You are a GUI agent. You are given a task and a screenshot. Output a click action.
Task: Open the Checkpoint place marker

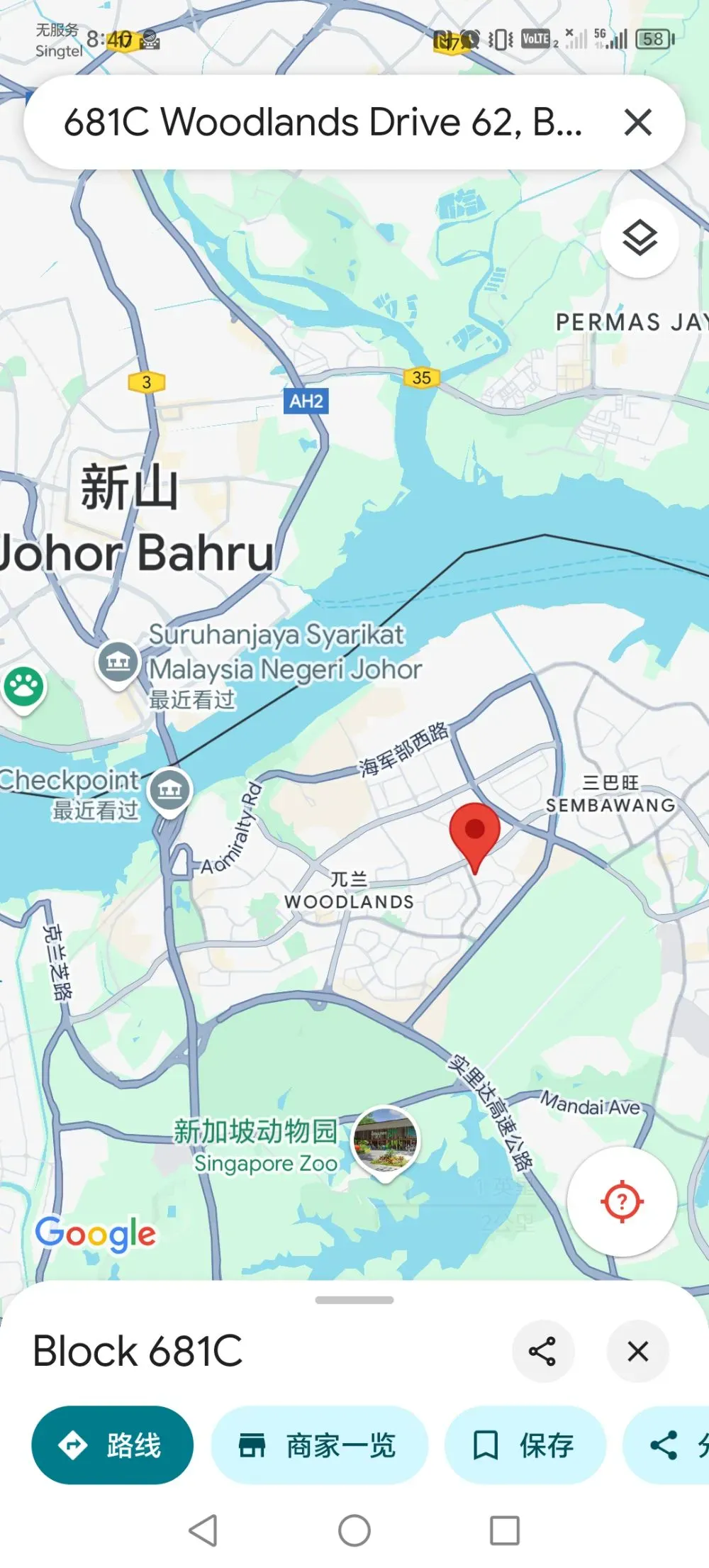169,791
